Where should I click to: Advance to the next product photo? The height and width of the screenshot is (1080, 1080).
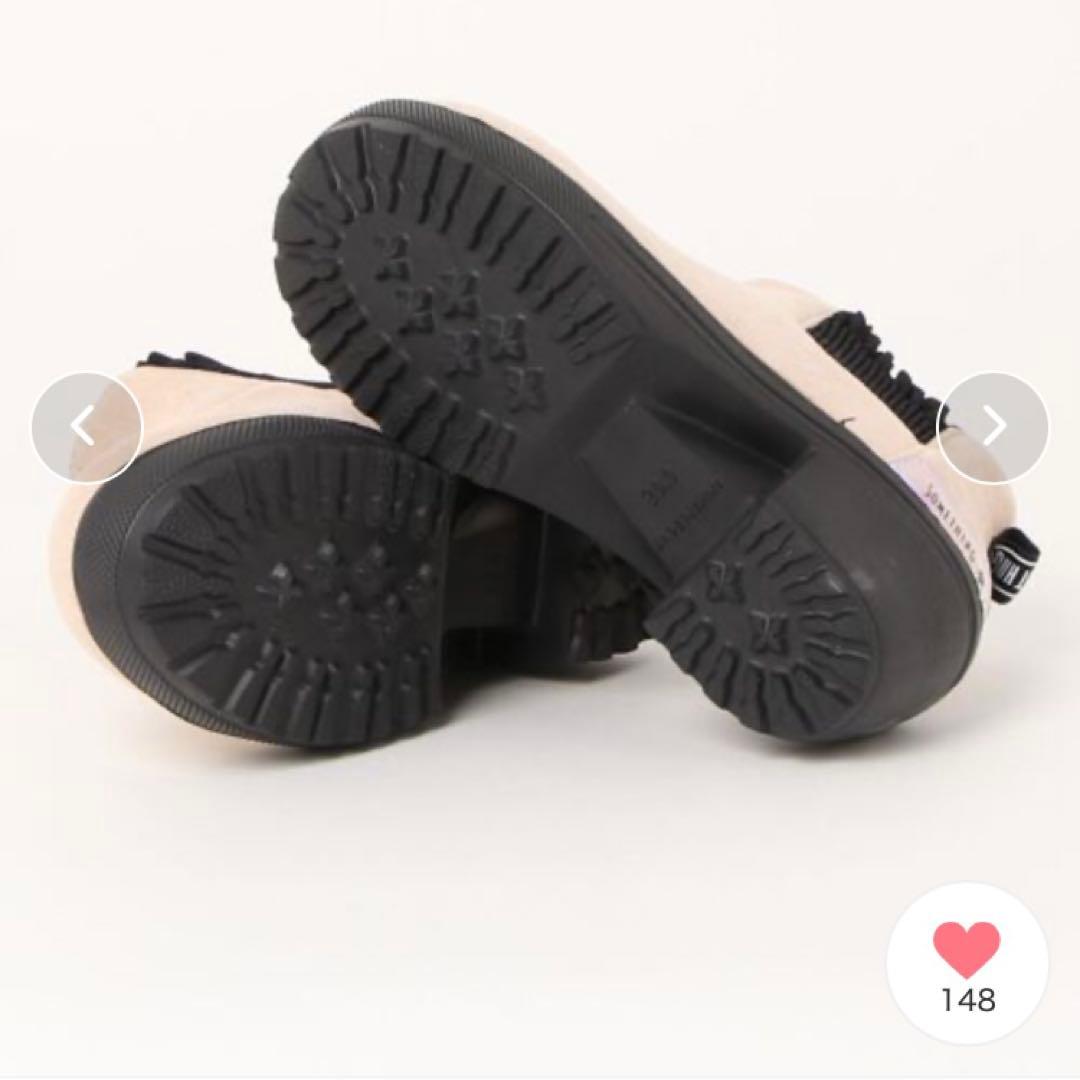[x=992, y=428]
